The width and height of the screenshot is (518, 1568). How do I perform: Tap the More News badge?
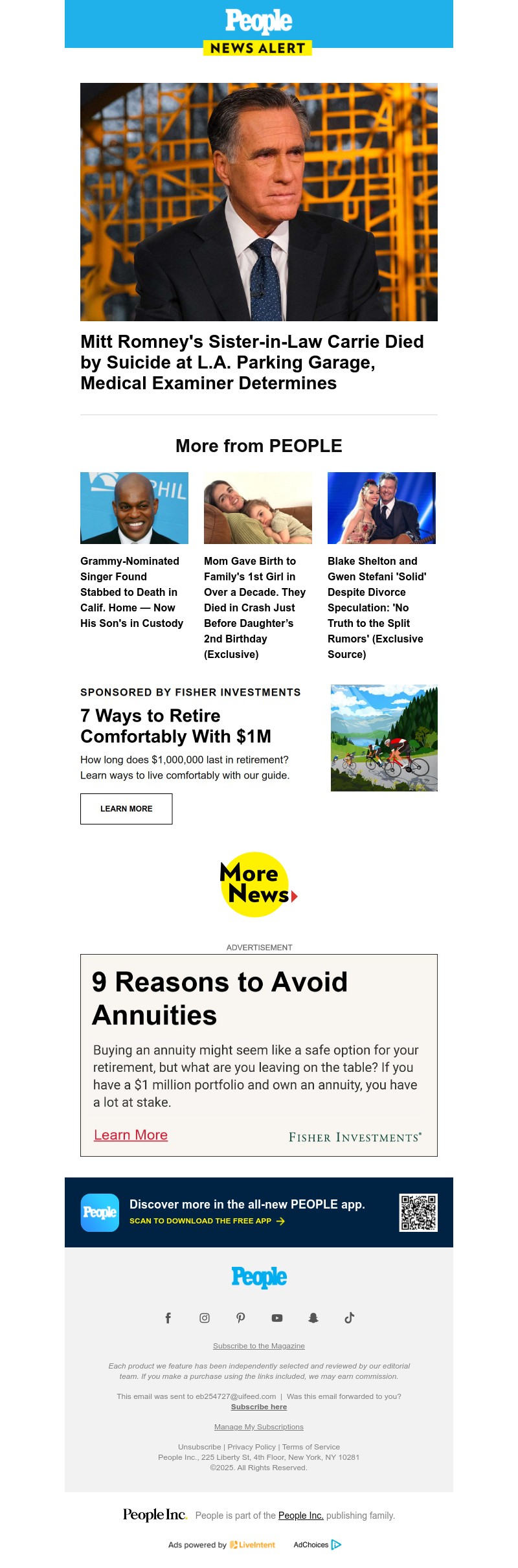coord(258,884)
